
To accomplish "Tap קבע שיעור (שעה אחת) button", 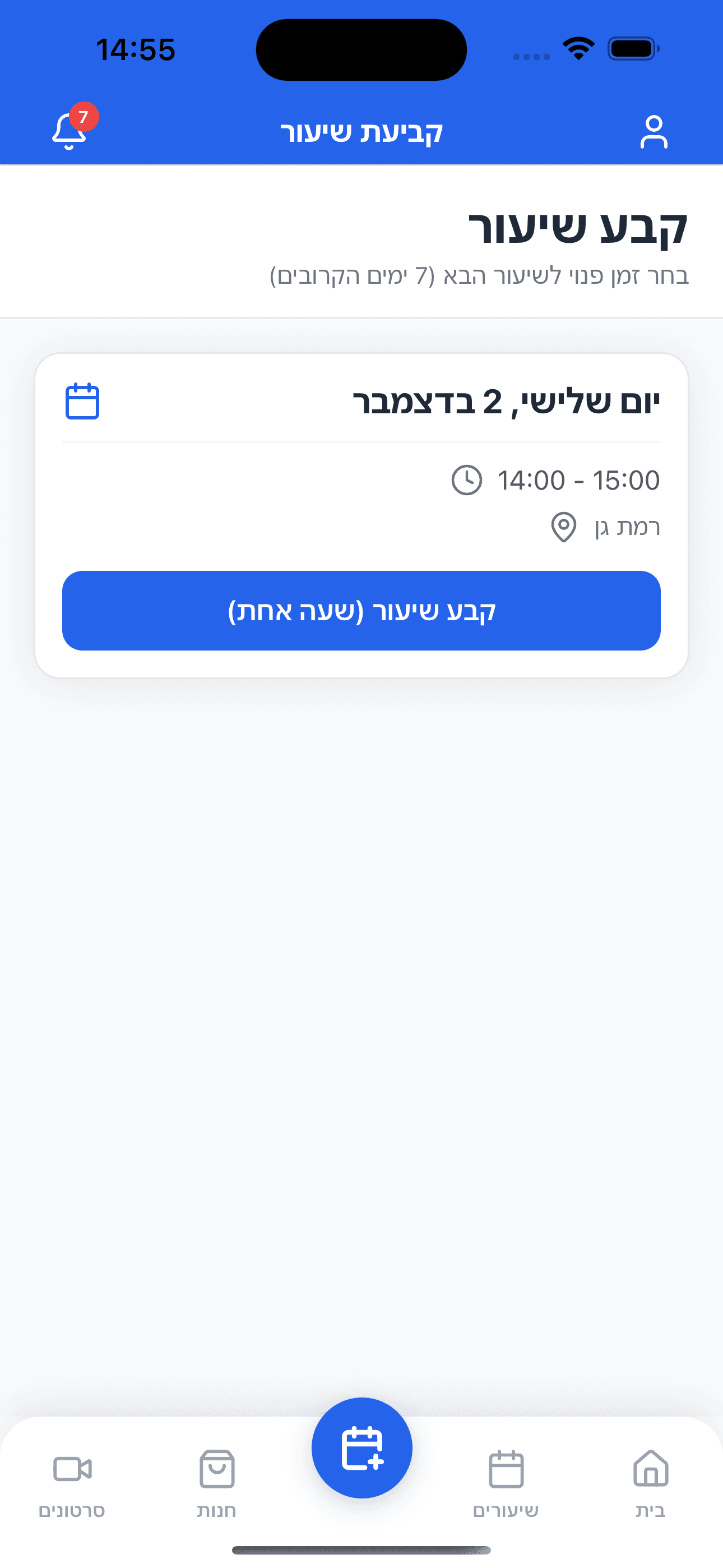I will point(361,611).
